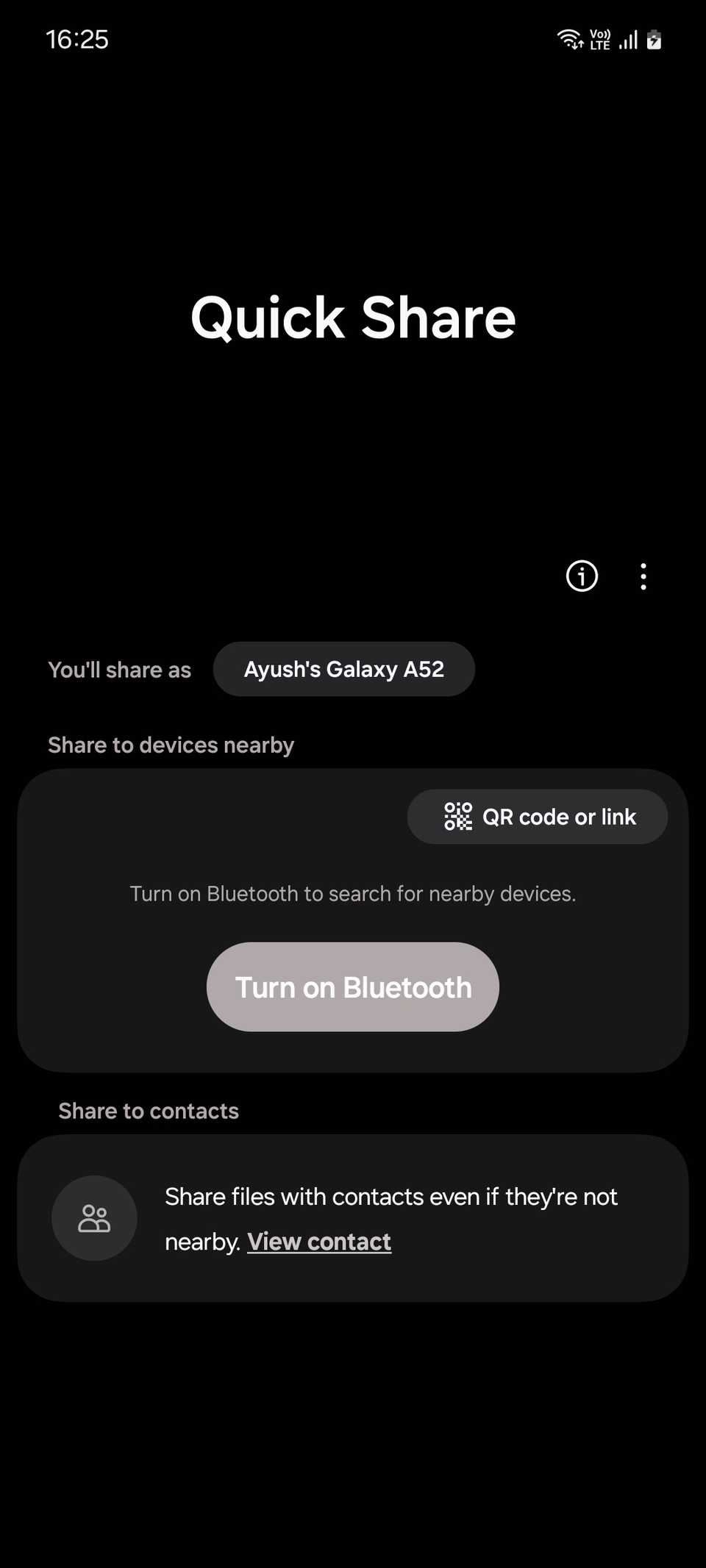
Task: Enable Bluetooth for nearby device search
Action: [352, 987]
